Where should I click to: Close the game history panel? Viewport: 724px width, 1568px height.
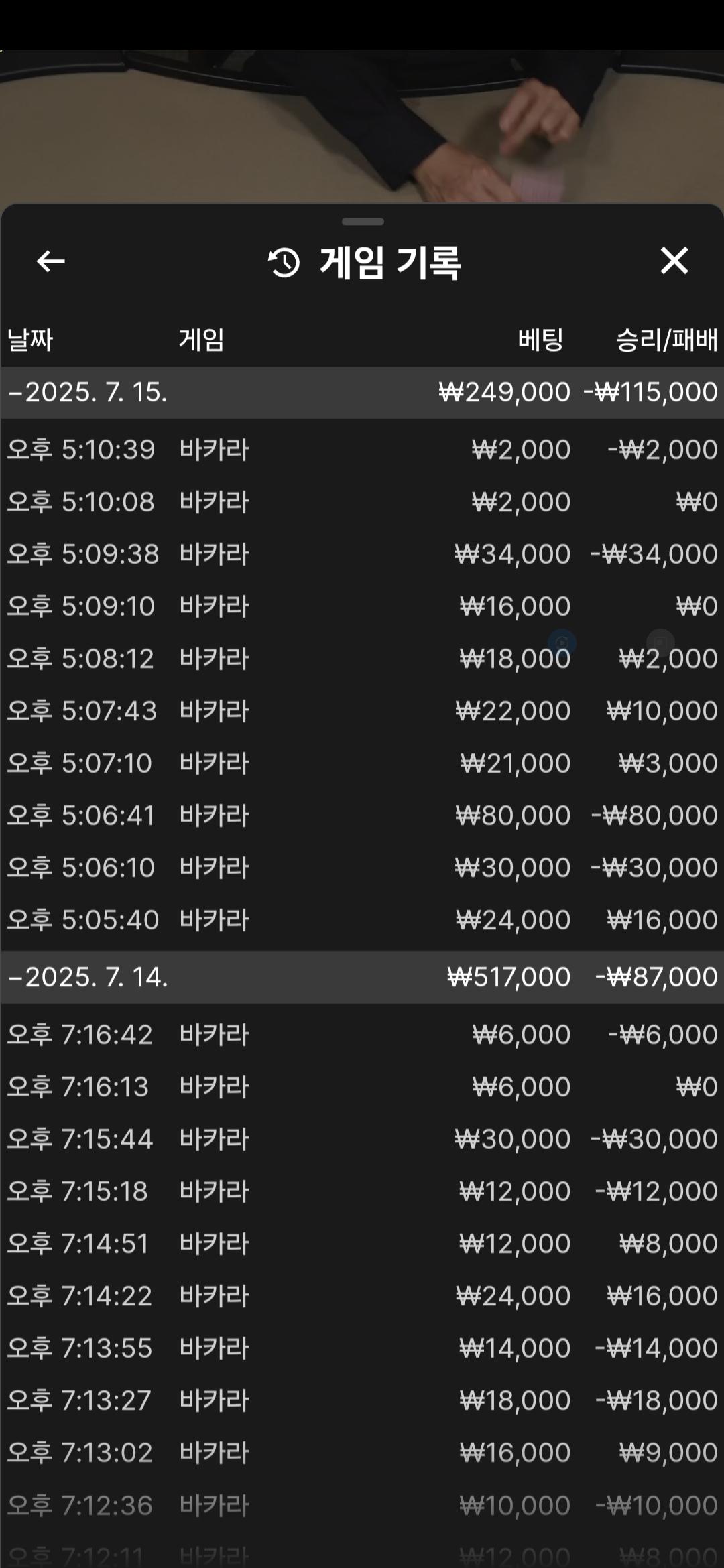coord(674,260)
